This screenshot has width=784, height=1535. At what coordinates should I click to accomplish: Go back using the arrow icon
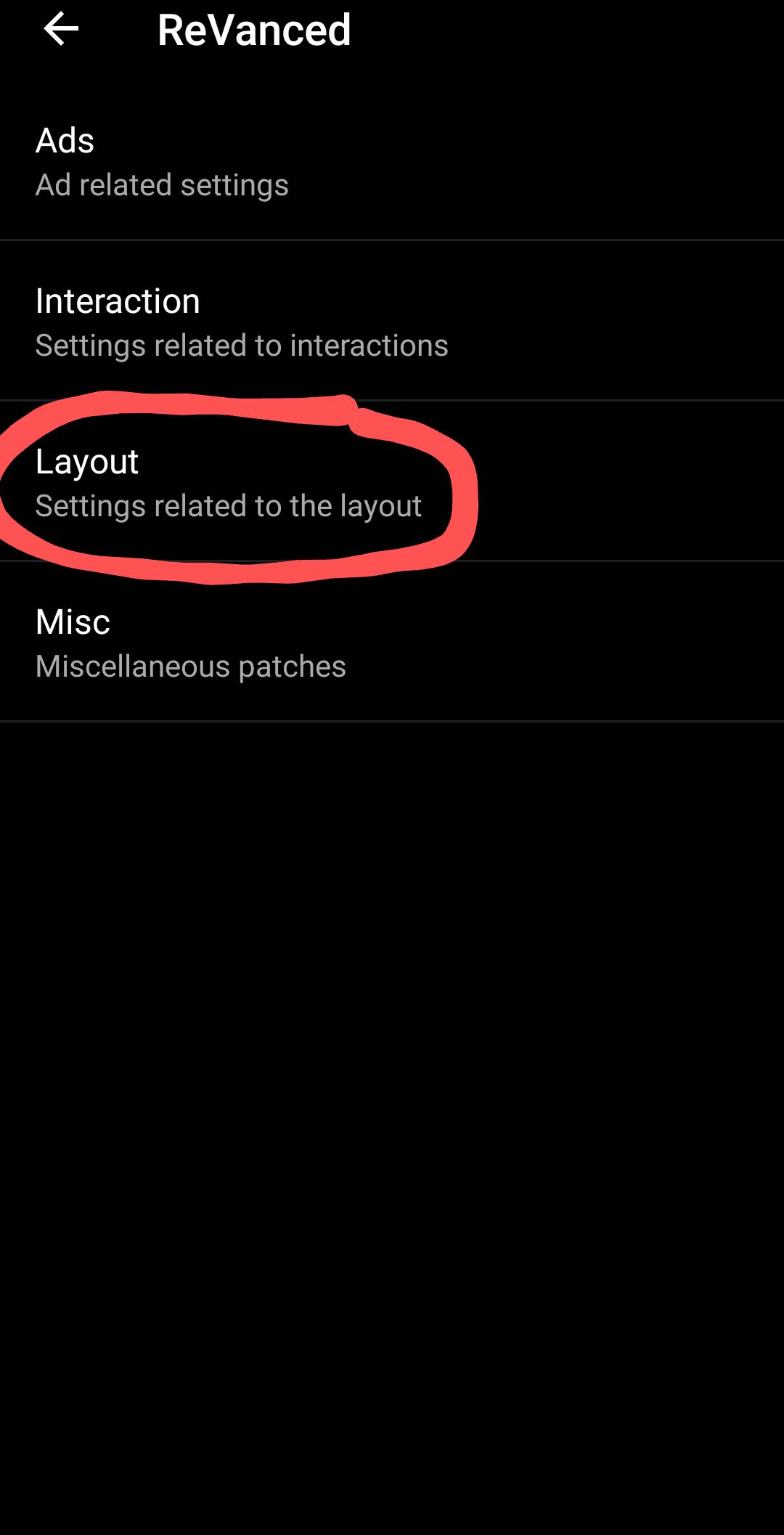[61, 30]
